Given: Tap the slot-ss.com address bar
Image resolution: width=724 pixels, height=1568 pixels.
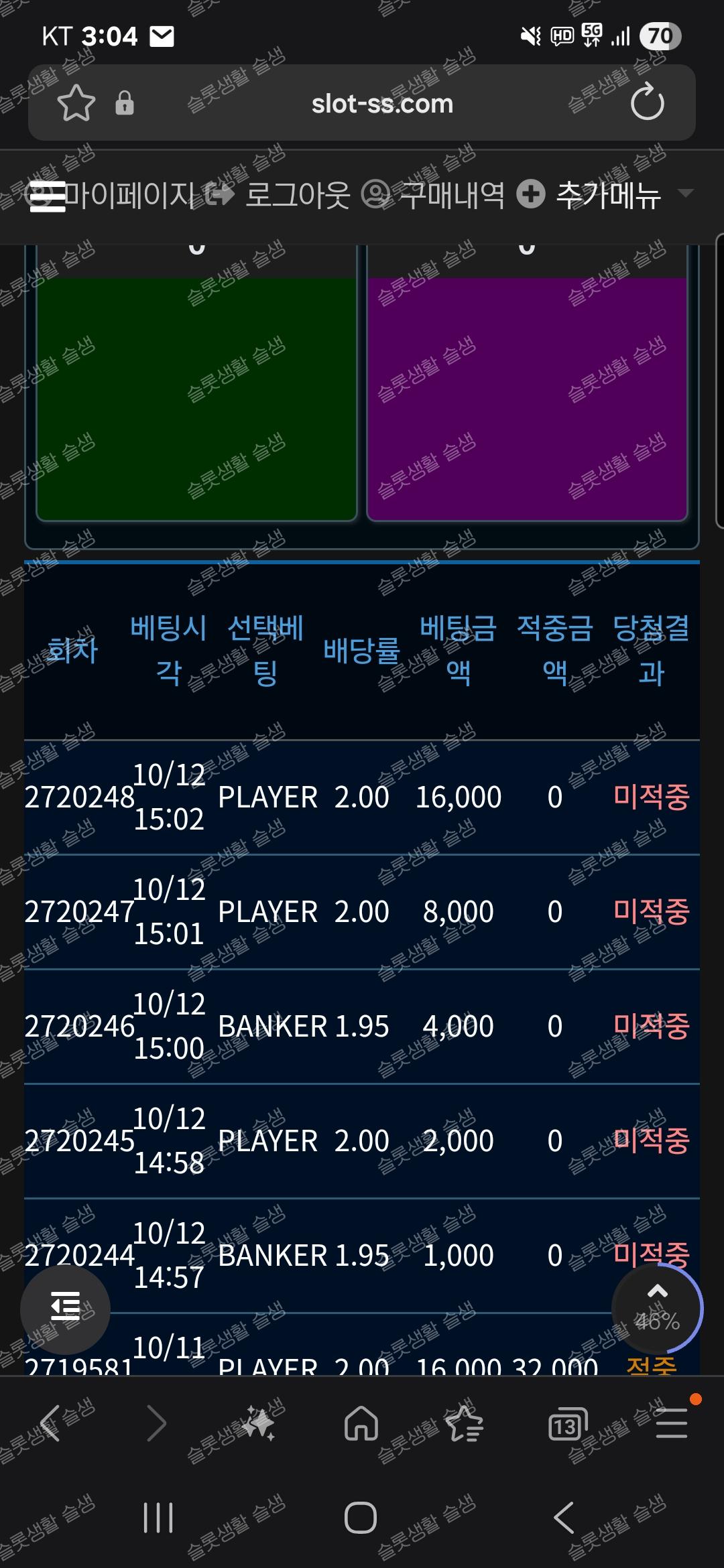Looking at the screenshot, I should [x=382, y=104].
